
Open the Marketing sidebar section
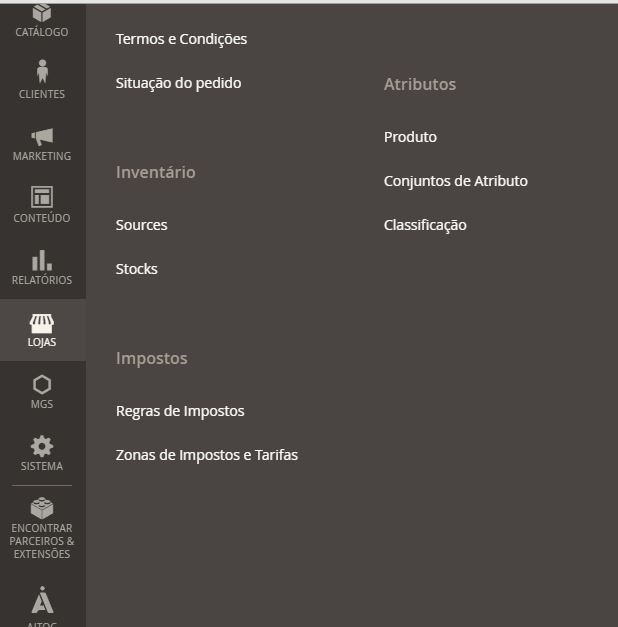(42, 144)
